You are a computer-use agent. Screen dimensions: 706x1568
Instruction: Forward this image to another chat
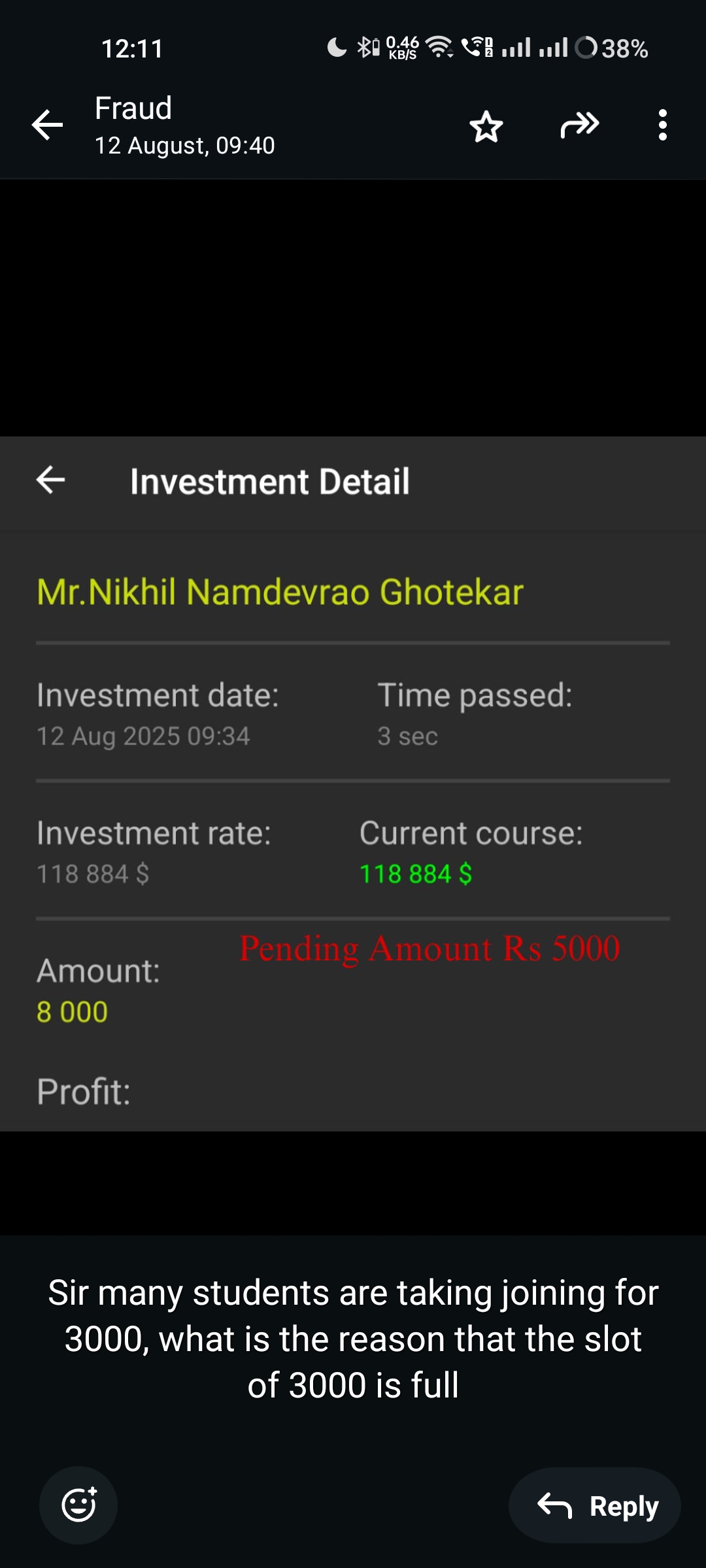pyautogui.click(x=579, y=125)
